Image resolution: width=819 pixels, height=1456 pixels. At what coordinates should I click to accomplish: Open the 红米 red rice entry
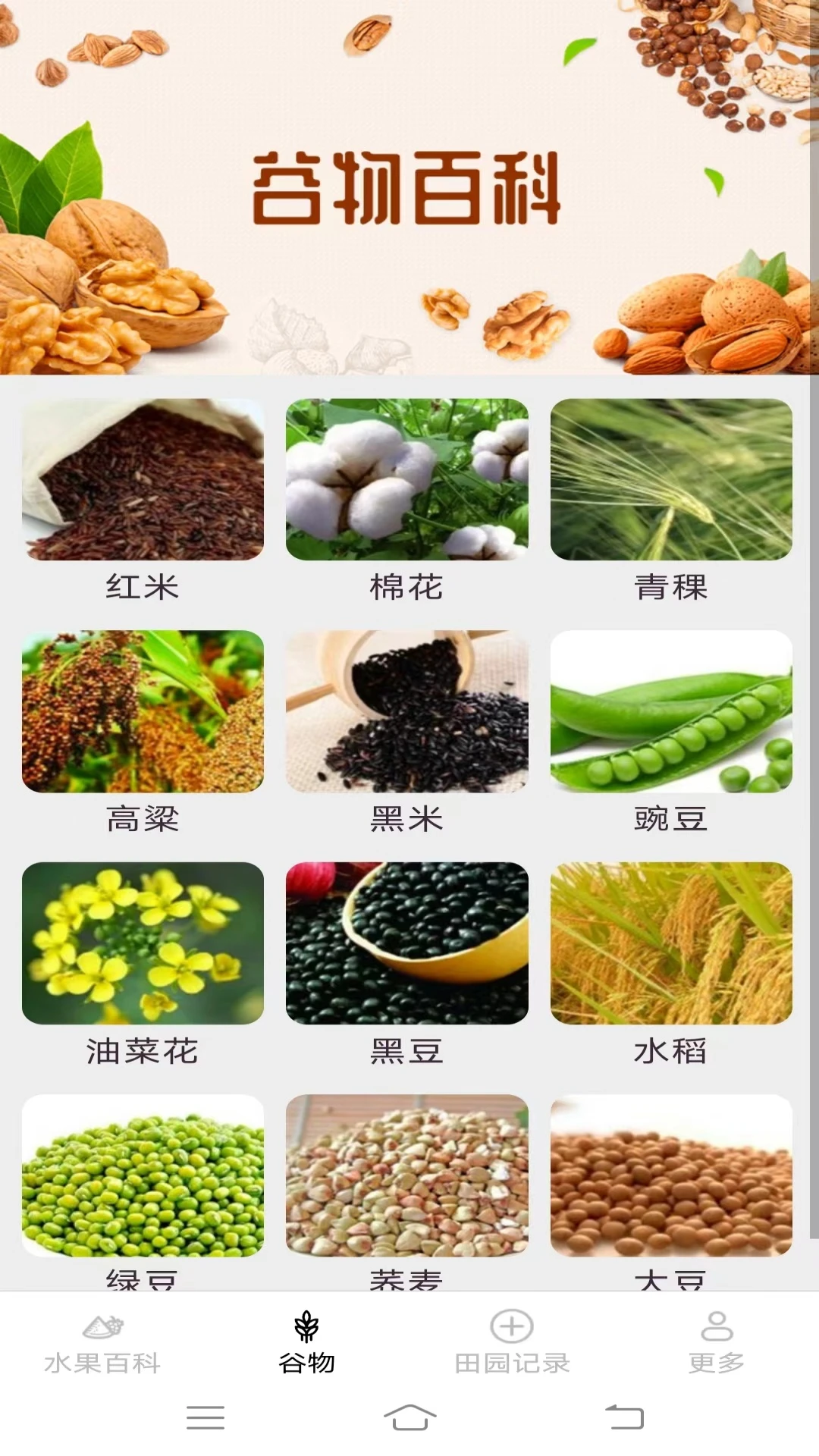[143, 483]
